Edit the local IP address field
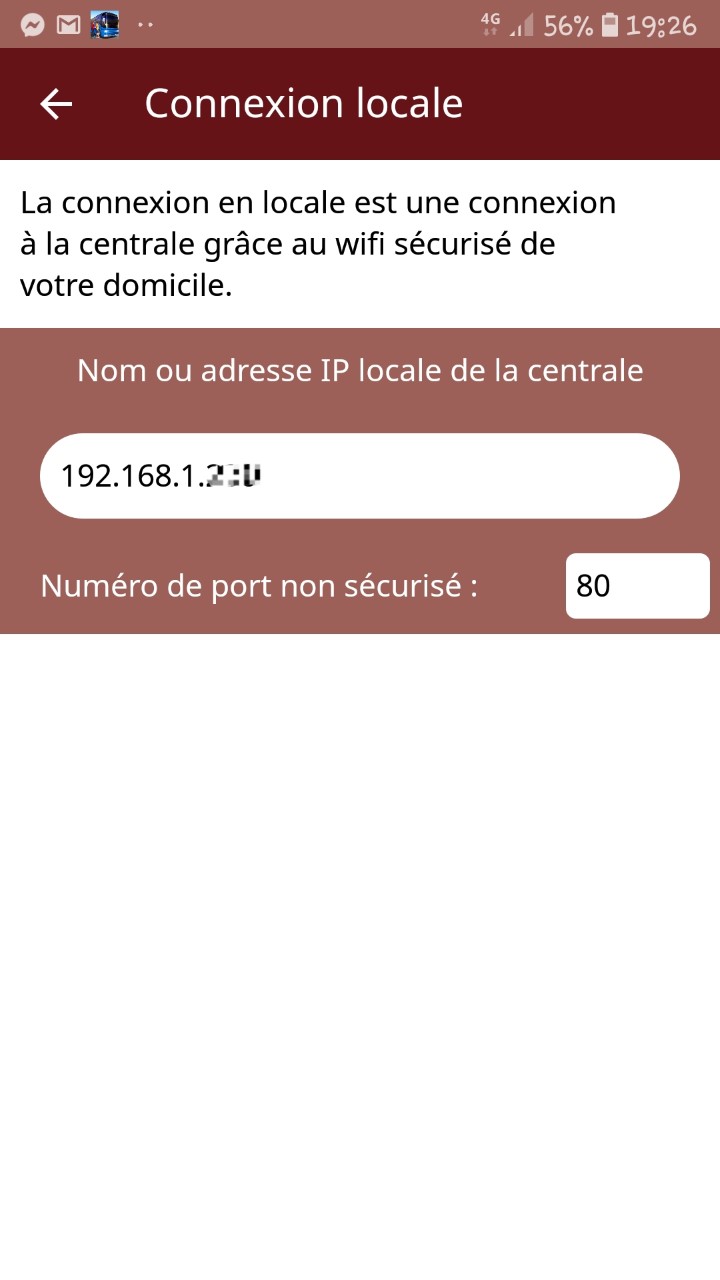The image size is (720, 1280). (x=360, y=476)
